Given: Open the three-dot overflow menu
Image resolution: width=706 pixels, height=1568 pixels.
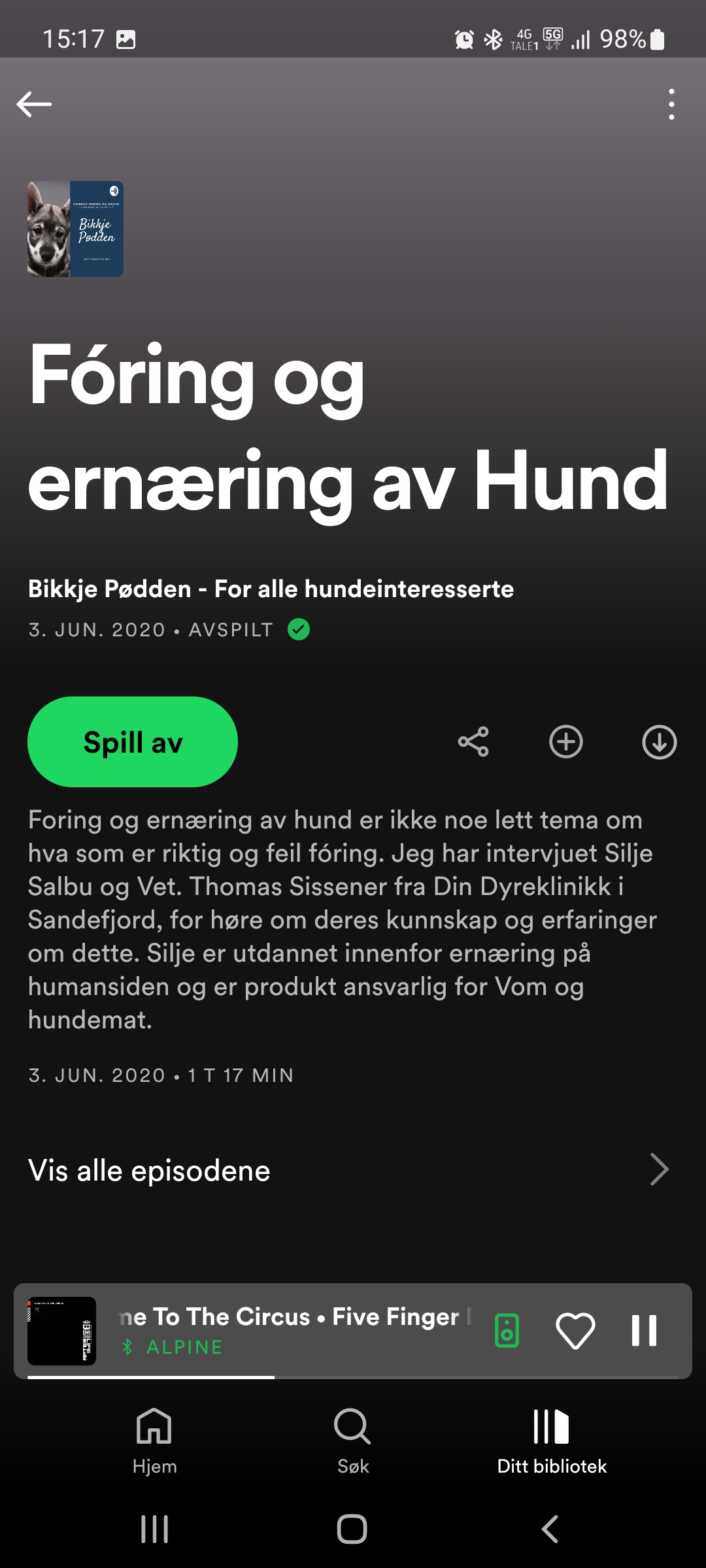Looking at the screenshot, I should [x=671, y=105].
